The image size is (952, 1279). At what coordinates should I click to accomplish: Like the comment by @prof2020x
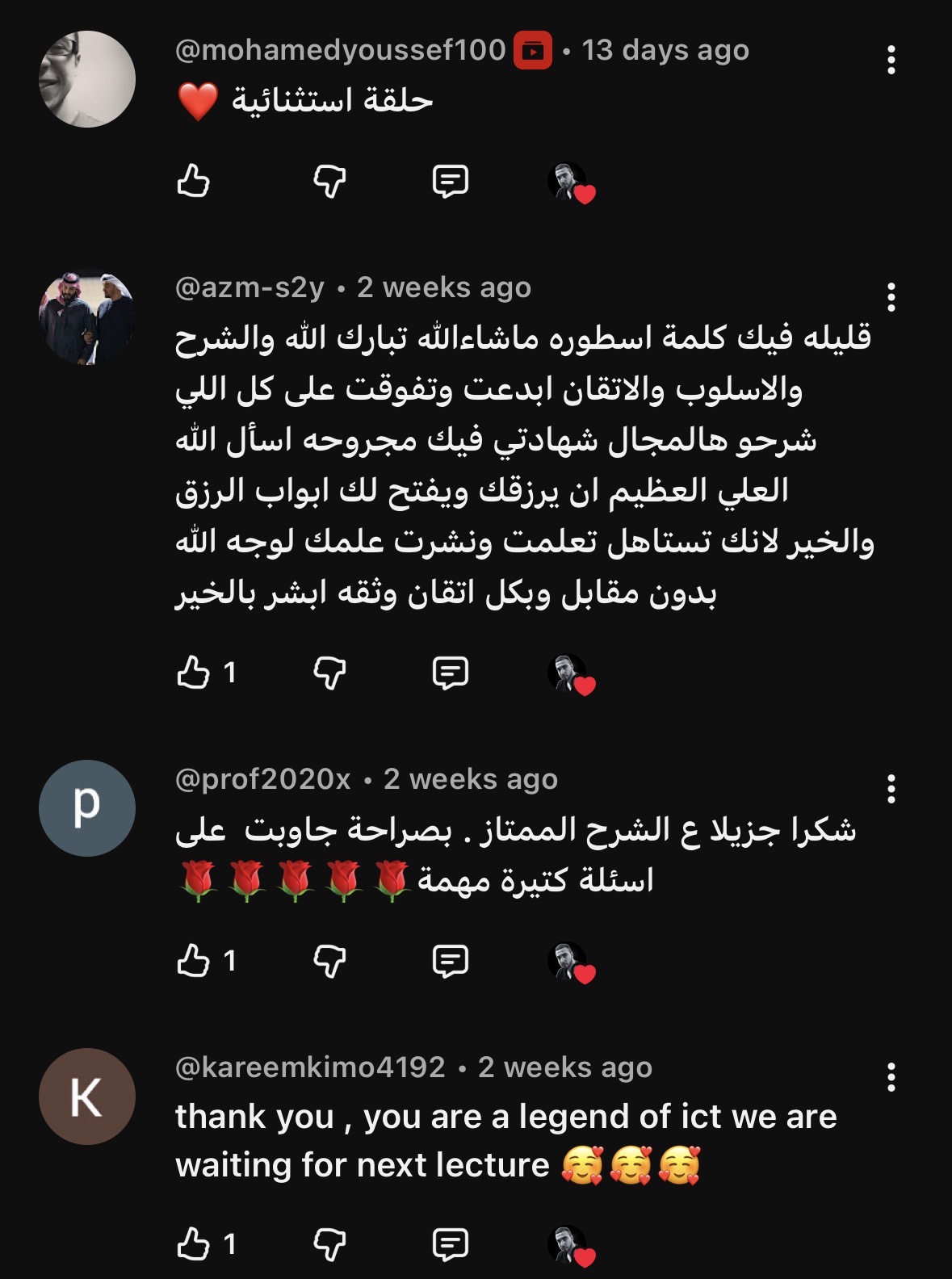(193, 961)
